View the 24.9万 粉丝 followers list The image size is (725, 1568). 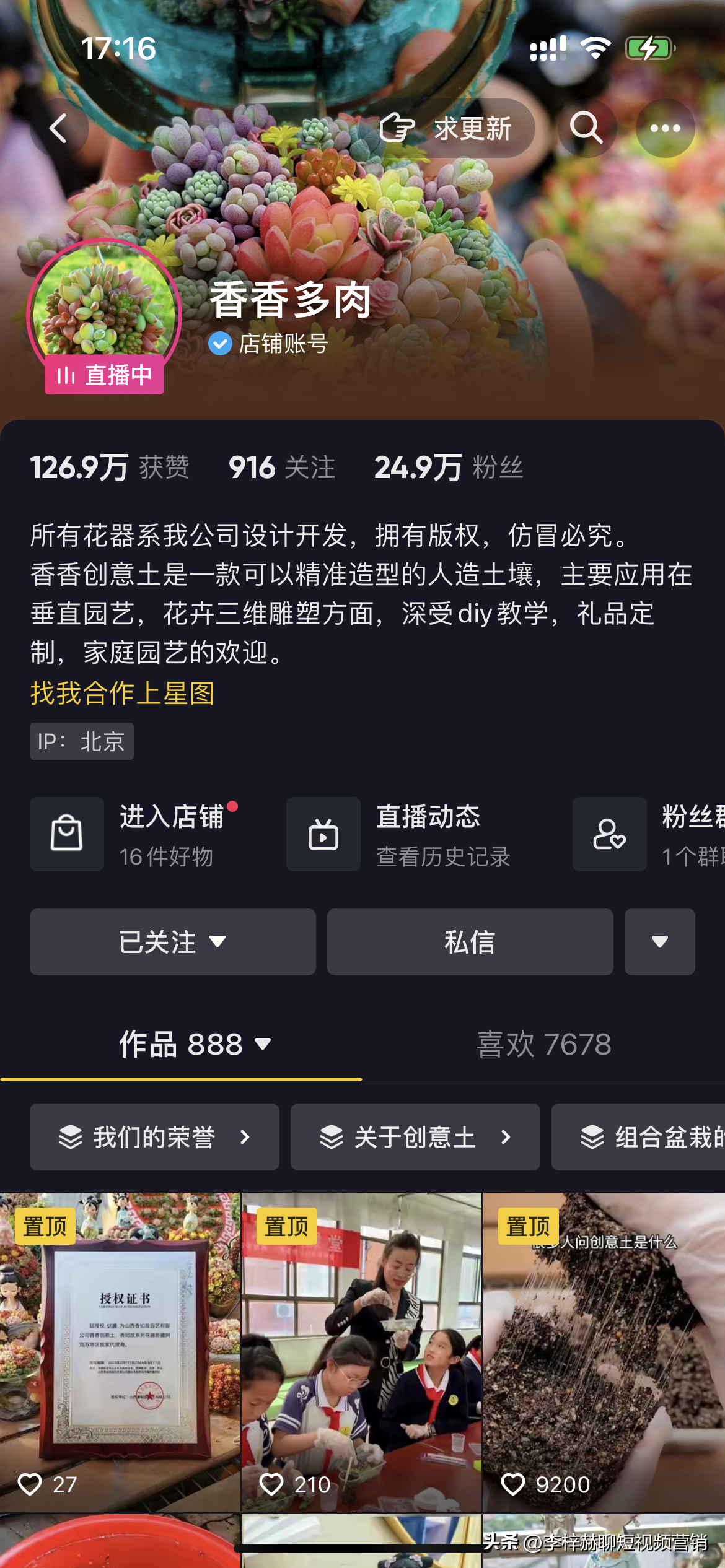pyautogui.click(x=449, y=468)
